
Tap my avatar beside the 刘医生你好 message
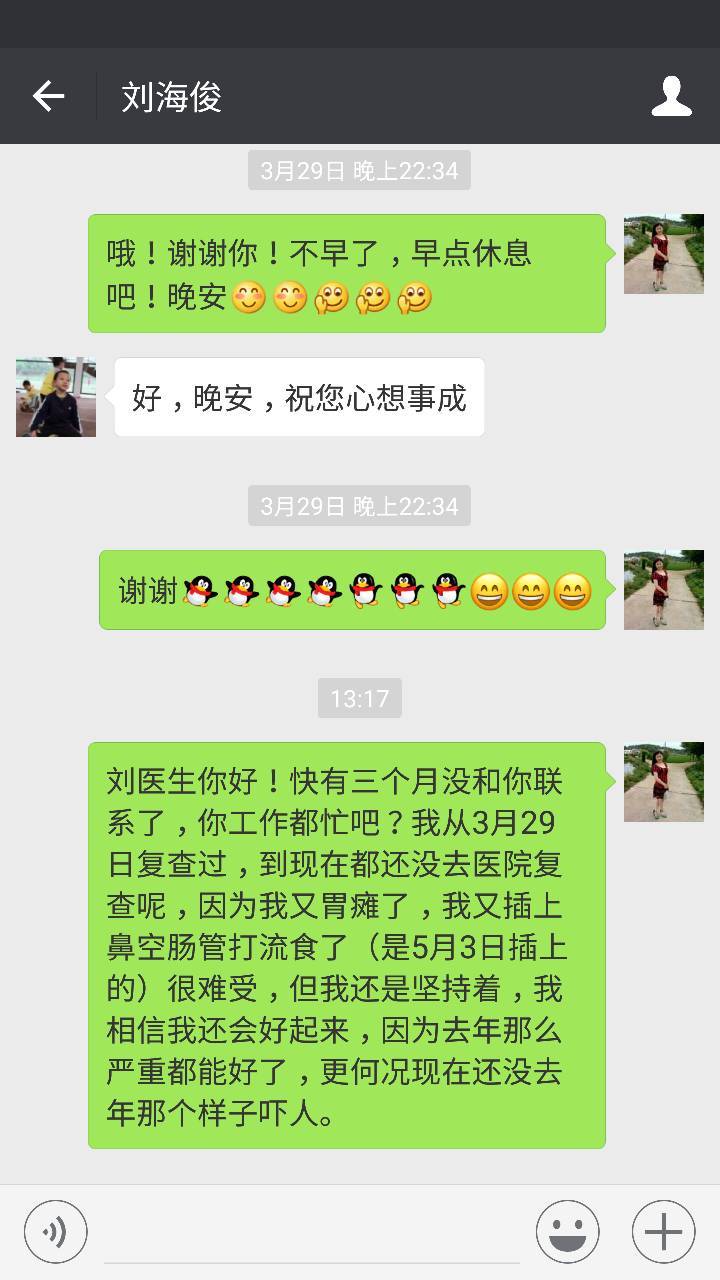663,782
